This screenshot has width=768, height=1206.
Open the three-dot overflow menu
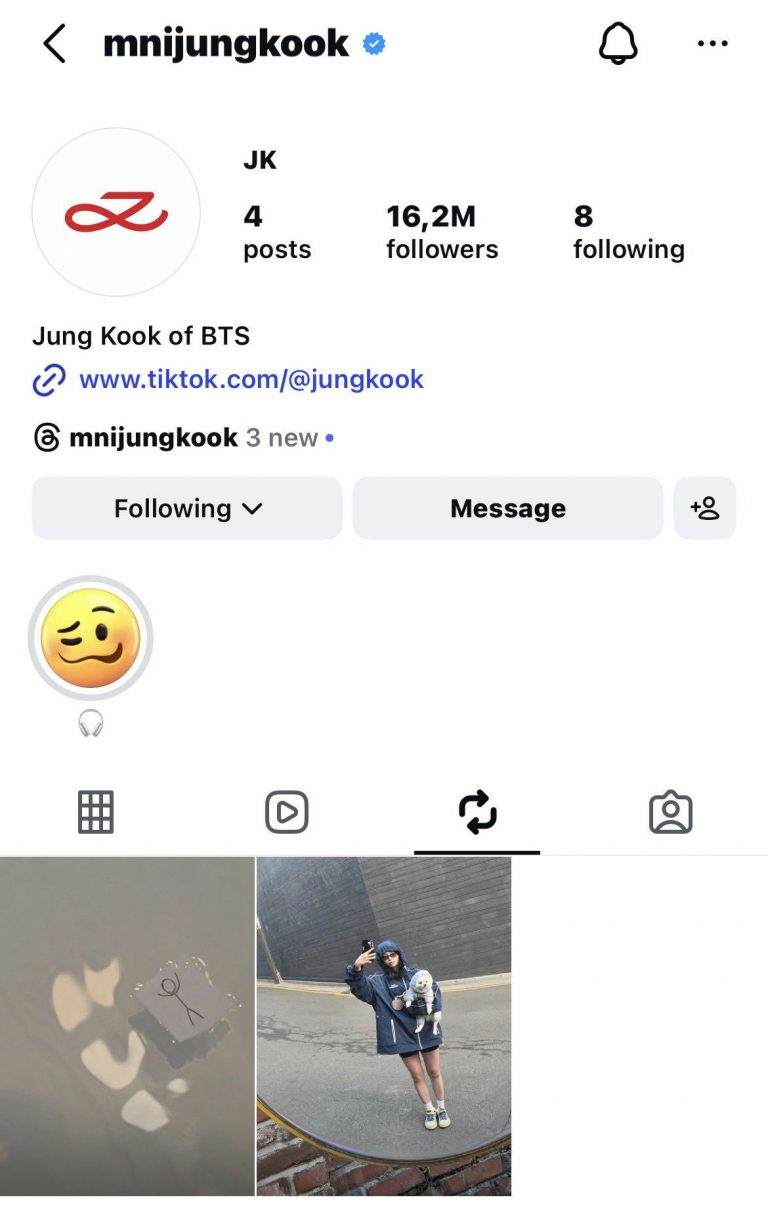pos(712,44)
